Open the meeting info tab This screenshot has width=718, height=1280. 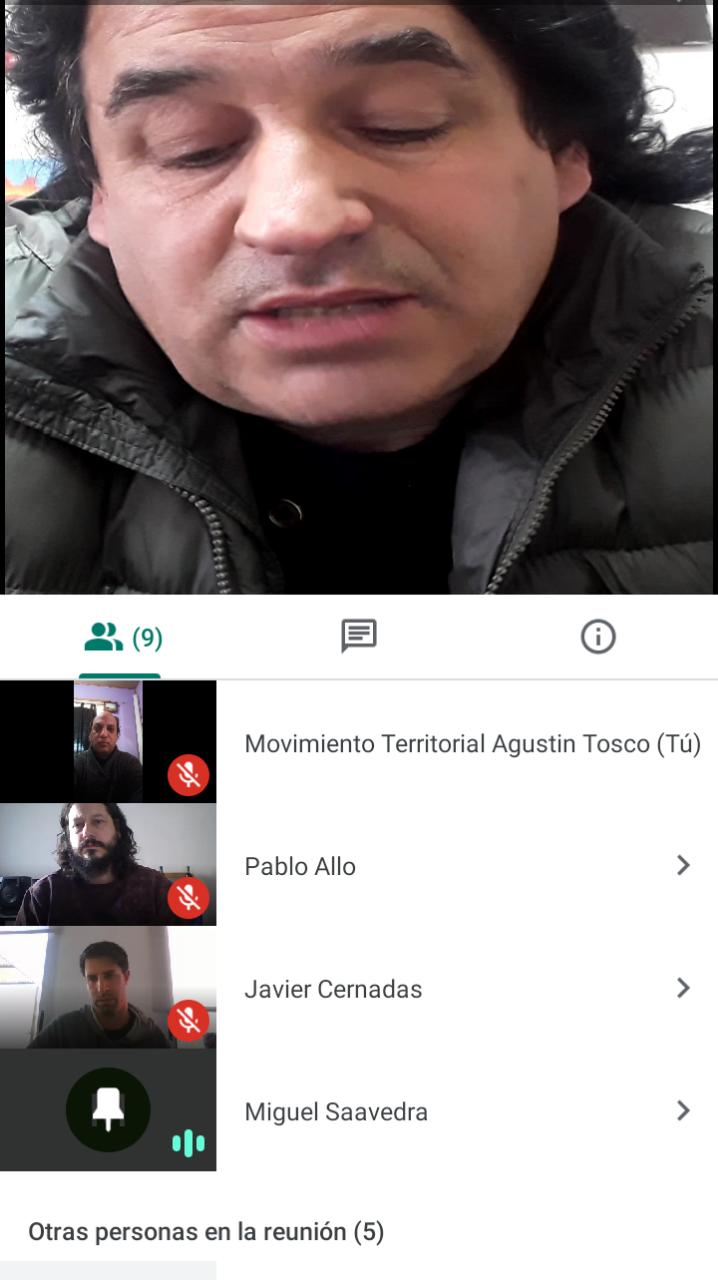(598, 636)
